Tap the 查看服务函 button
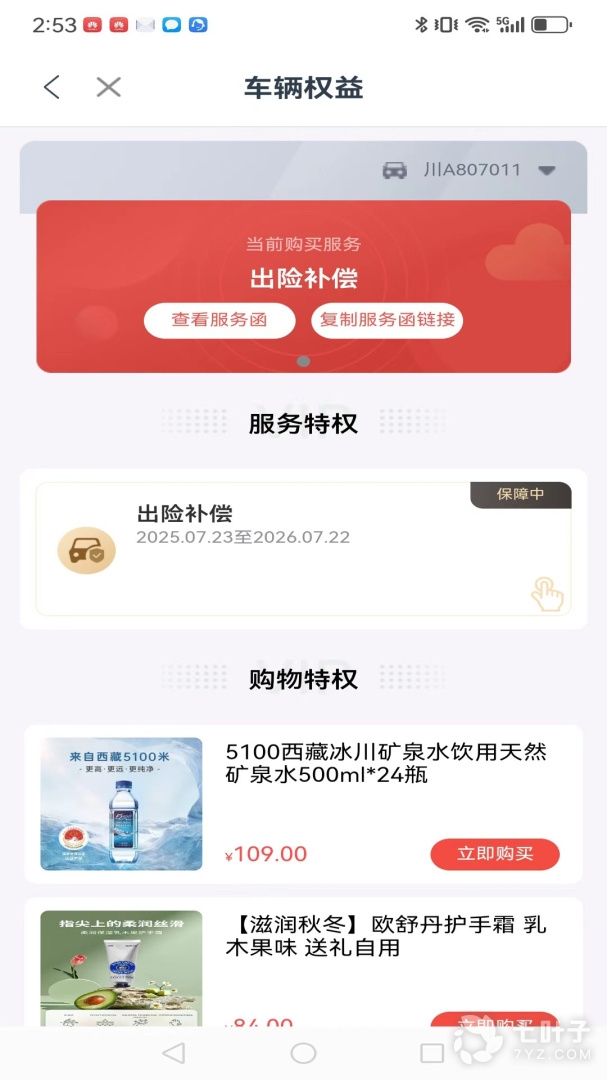 (x=219, y=320)
